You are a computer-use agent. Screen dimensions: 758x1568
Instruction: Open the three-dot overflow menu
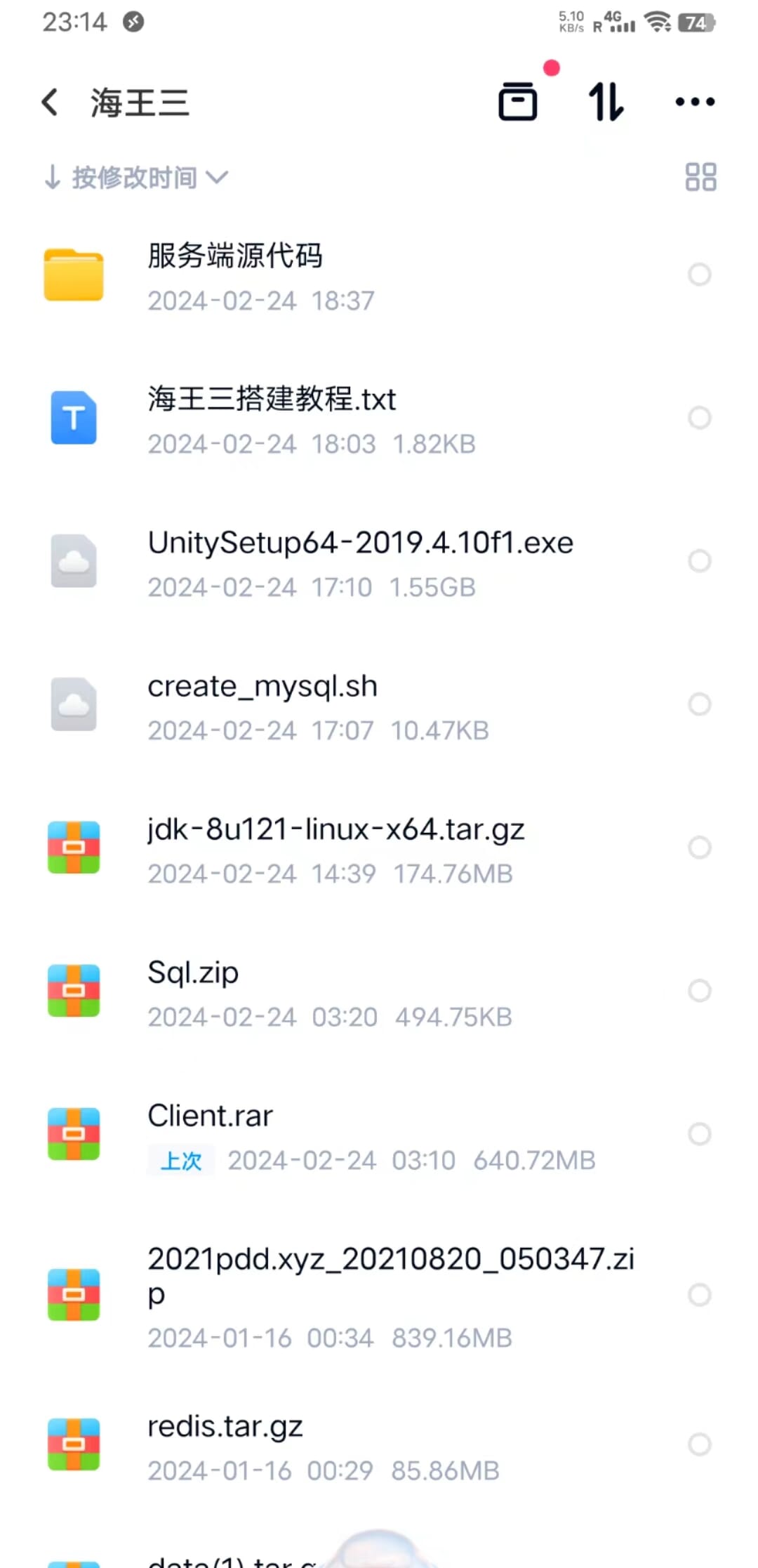point(694,103)
